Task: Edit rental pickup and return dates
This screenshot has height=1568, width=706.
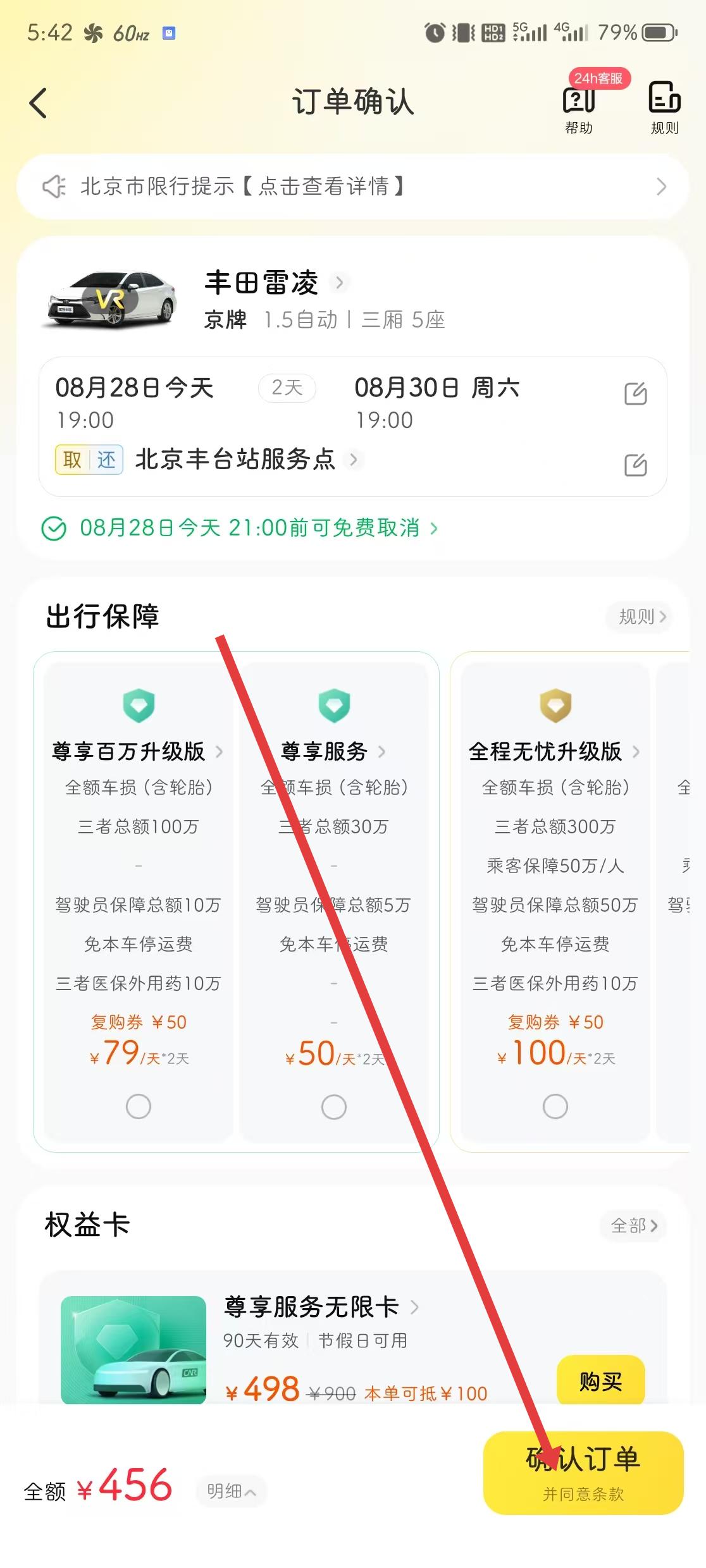Action: point(635,393)
